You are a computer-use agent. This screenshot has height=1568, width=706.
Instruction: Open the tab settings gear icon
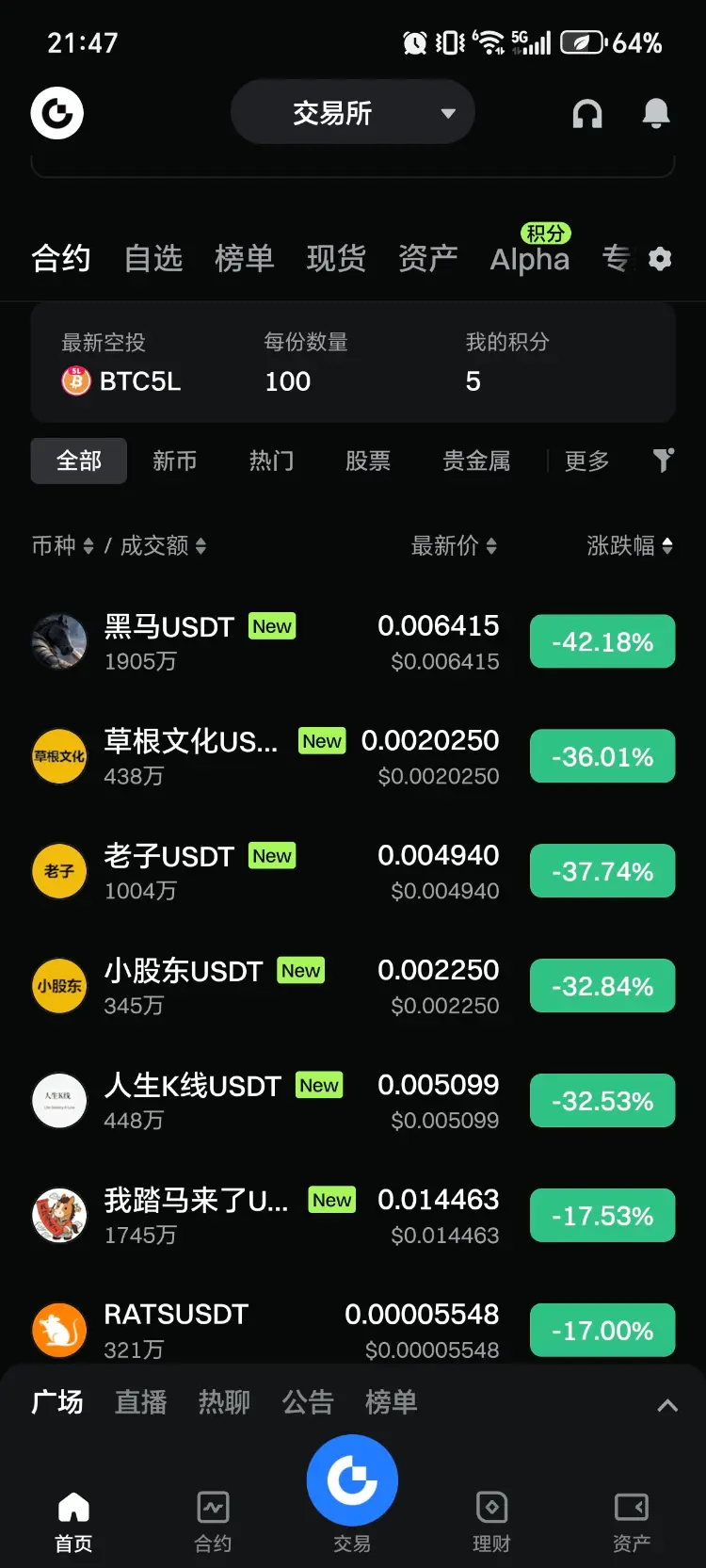click(660, 259)
